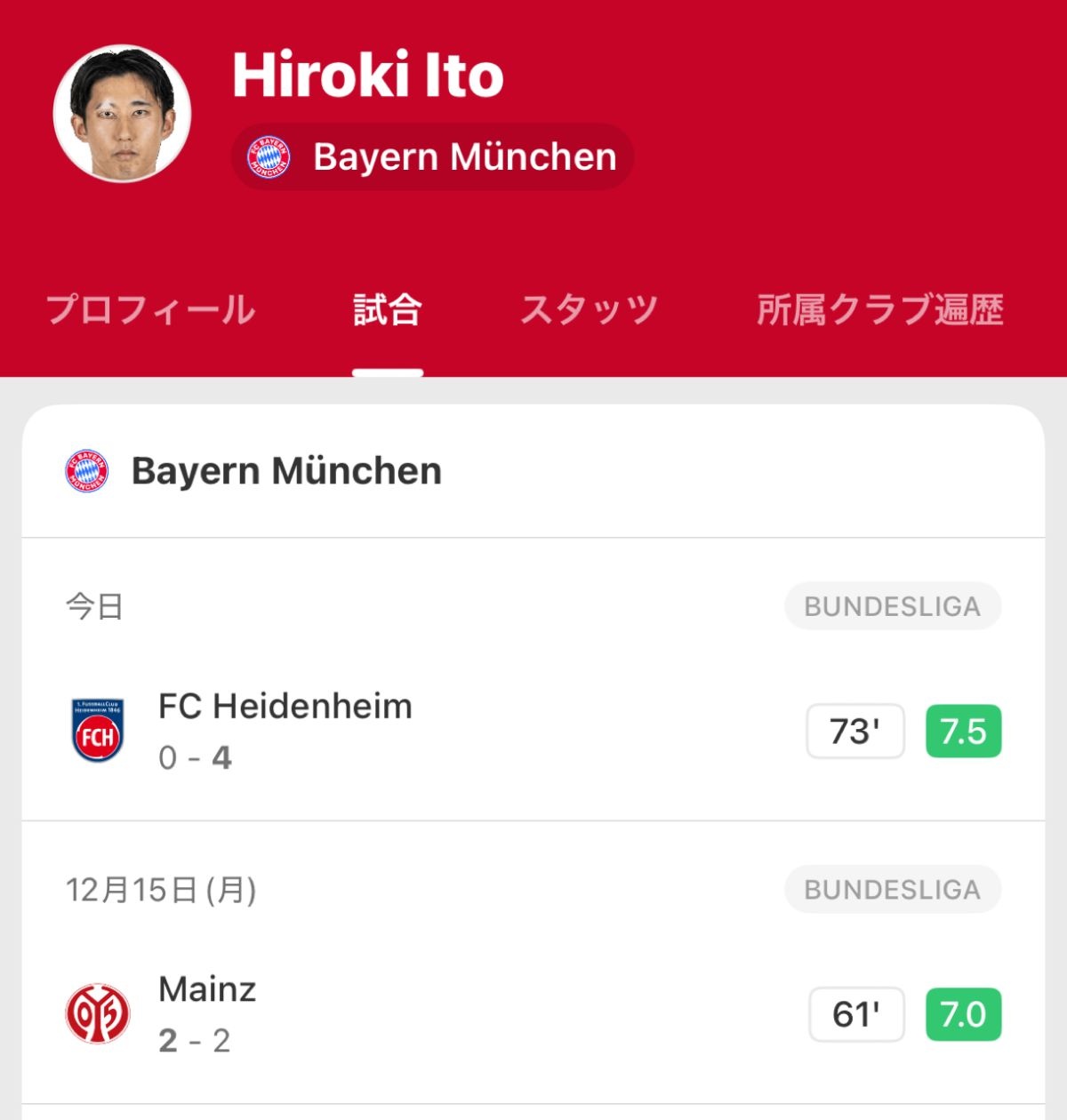Open the FC Heidenheim 0-4 match
This screenshot has height=1120, width=1067.
(x=533, y=731)
